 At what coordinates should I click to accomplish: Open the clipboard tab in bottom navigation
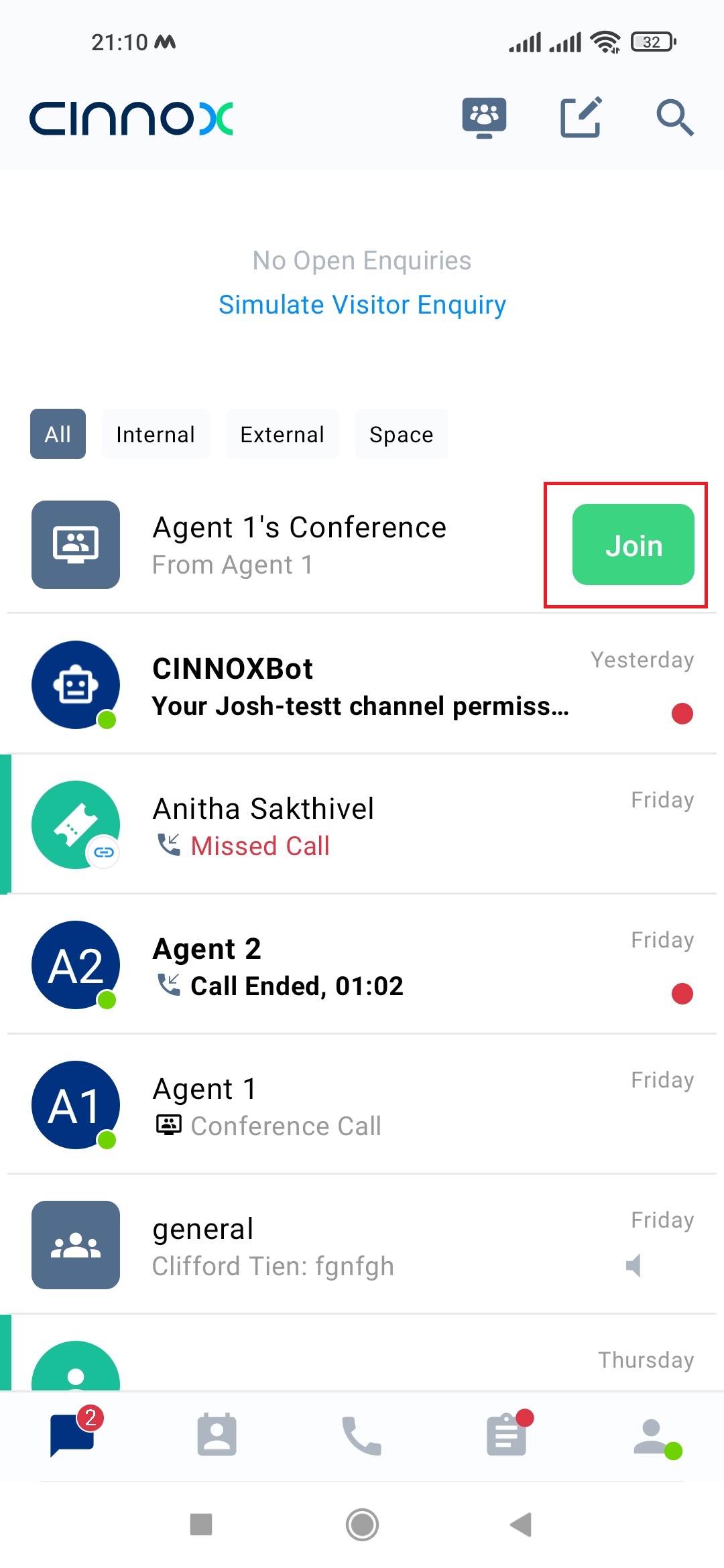coord(507,1435)
